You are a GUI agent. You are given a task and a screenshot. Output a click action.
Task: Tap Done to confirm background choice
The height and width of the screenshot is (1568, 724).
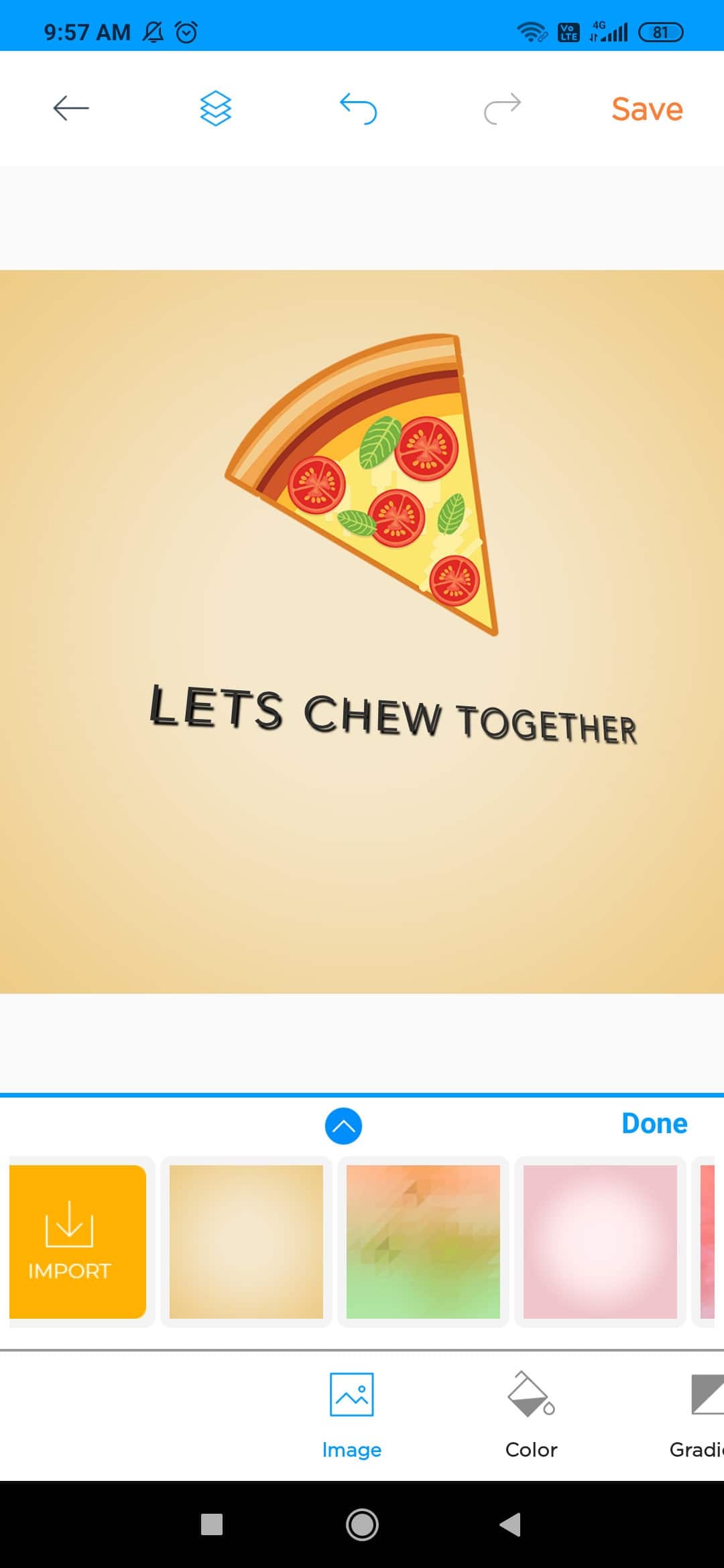pos(654,1123)
